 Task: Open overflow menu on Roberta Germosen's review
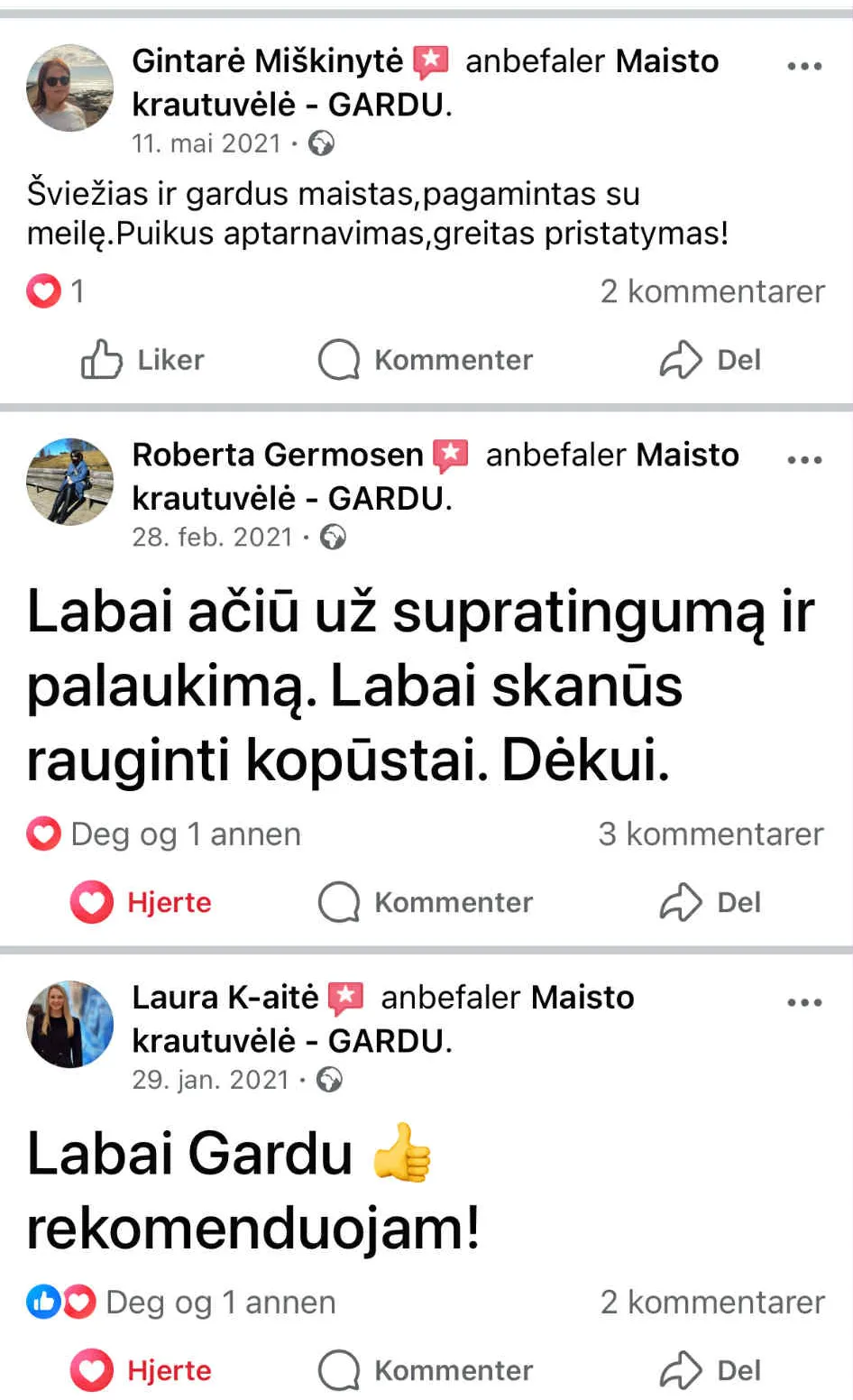(803, 460)
